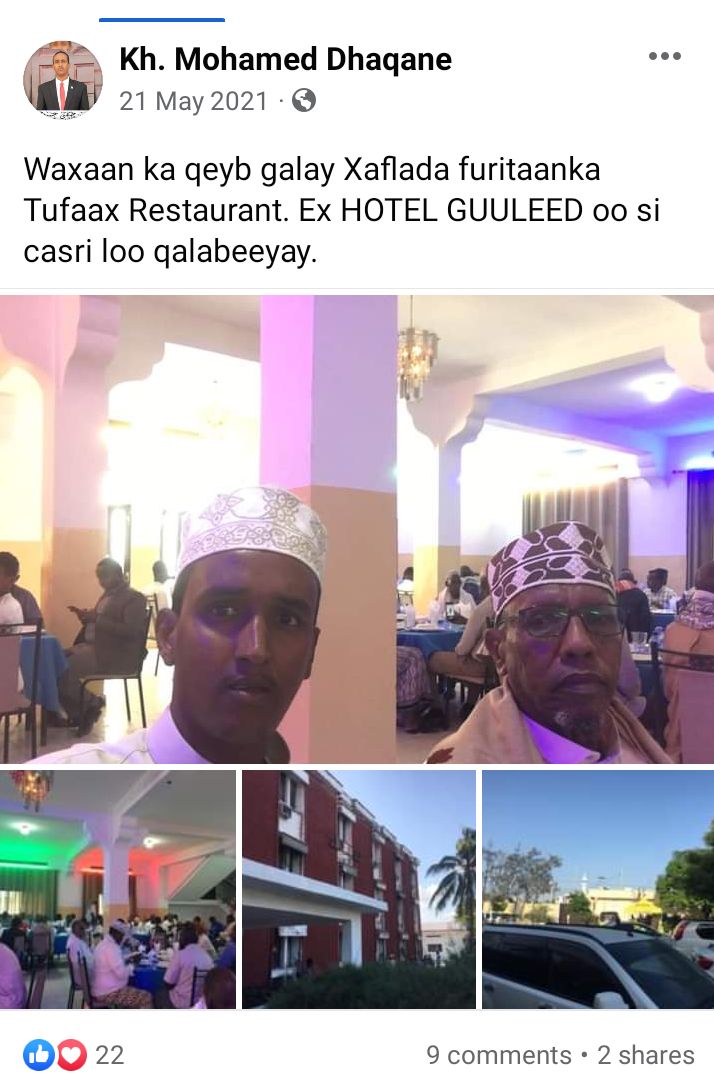Screen dimensions: 714x1090
Task: View who reacted to the post
Action: [x=74, y=1055]
